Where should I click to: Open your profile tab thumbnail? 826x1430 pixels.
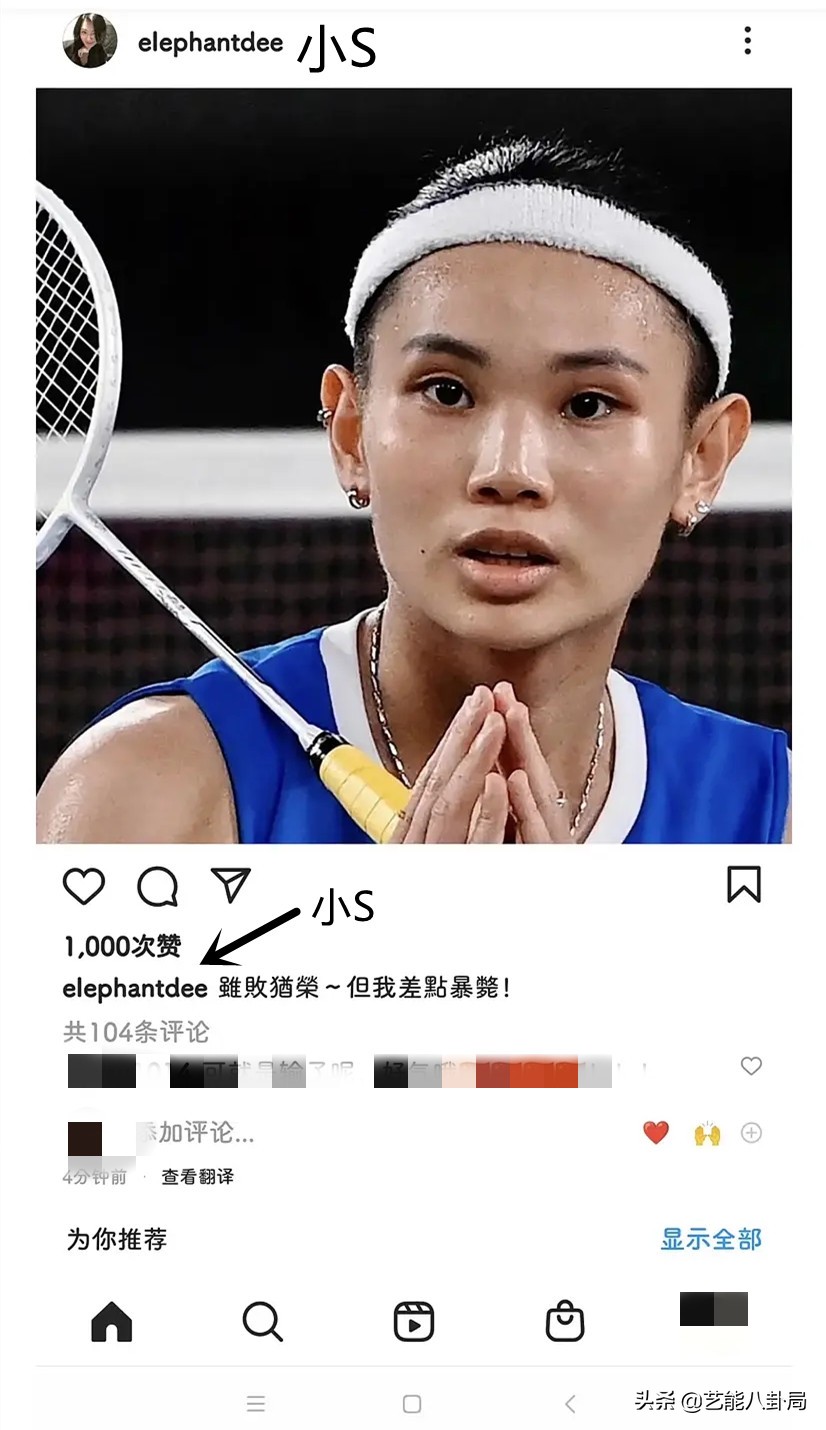[714, 1310]
